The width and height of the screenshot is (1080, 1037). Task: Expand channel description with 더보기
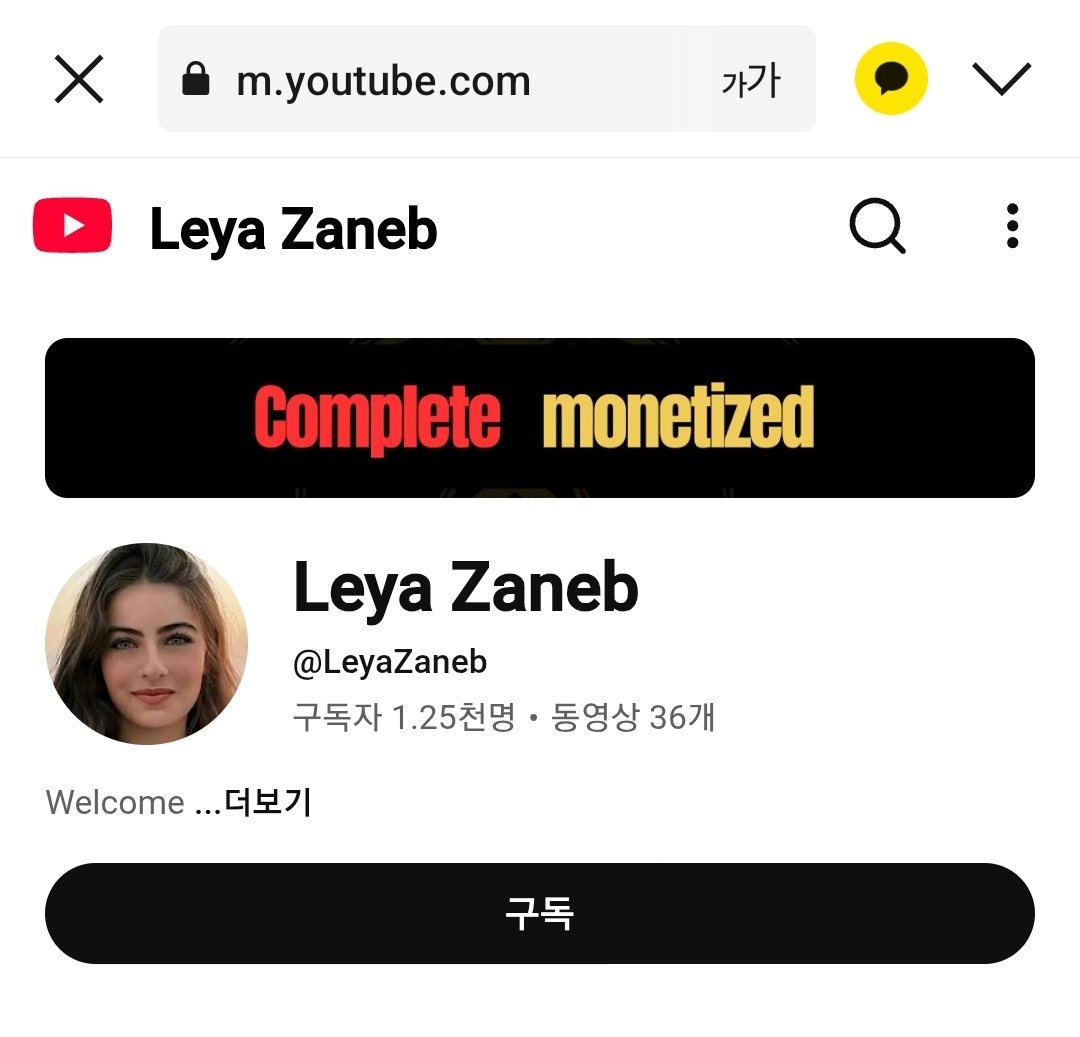[267, 802]
